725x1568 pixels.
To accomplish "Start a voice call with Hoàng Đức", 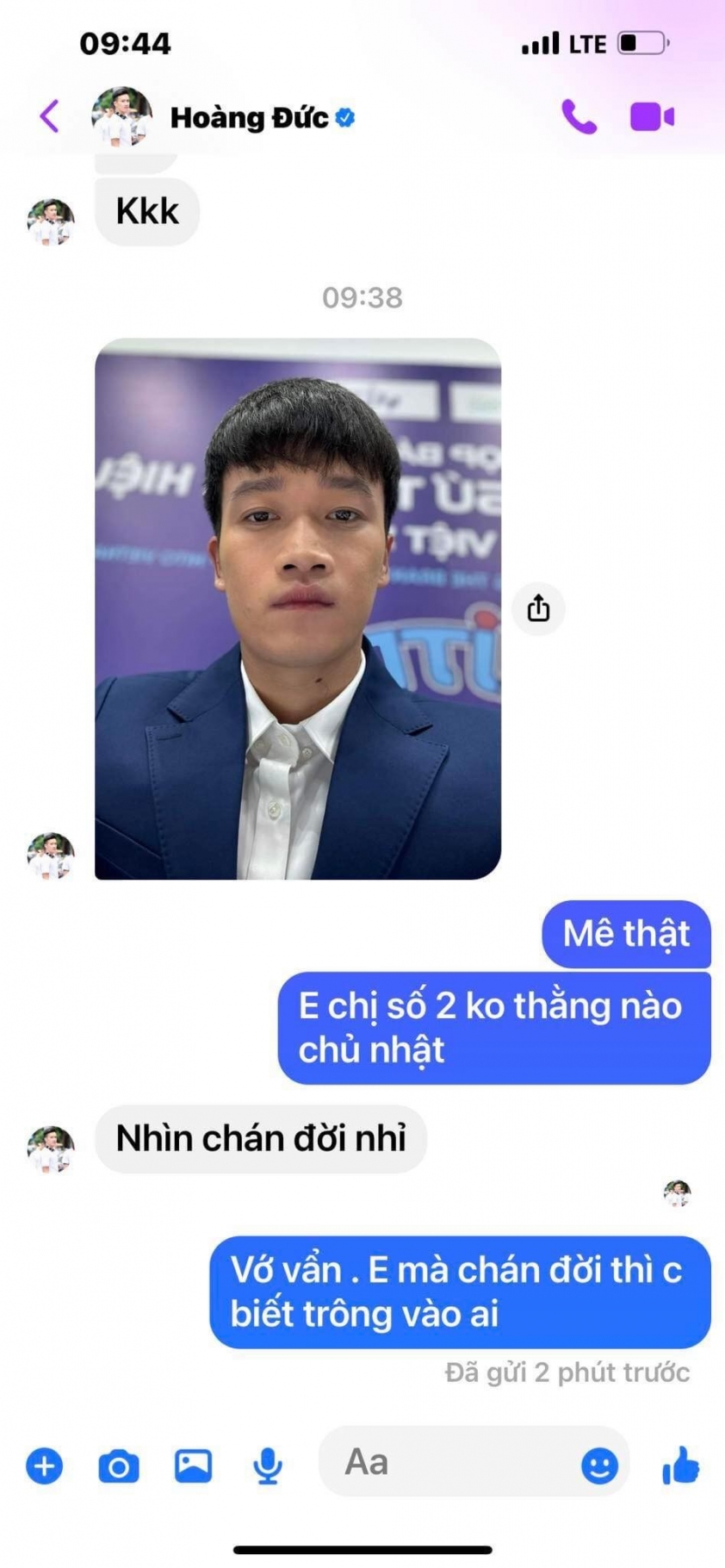I will [579, 116].
